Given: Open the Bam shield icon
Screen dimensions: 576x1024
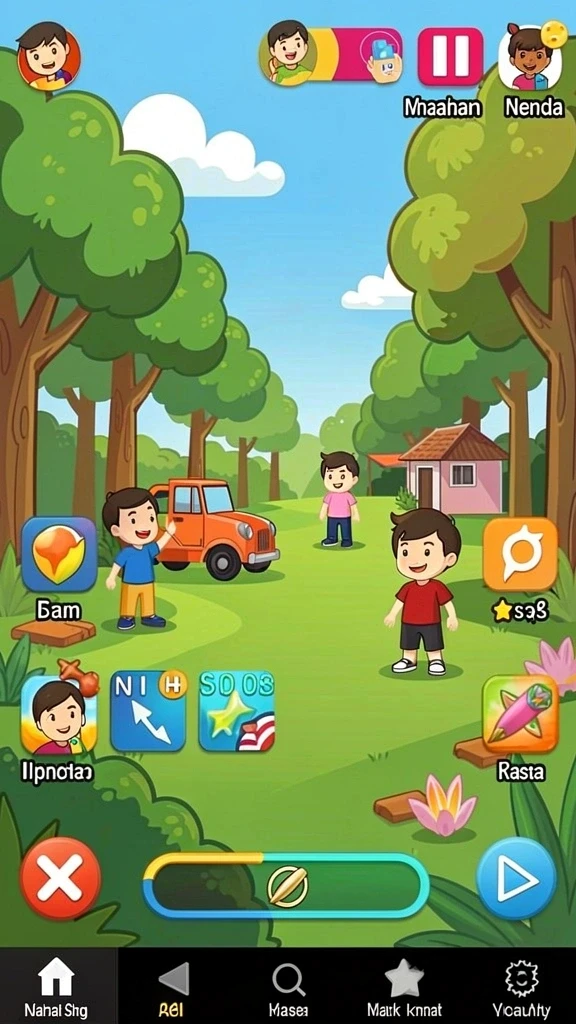Looking at the screenshot, I should point(59,554).
